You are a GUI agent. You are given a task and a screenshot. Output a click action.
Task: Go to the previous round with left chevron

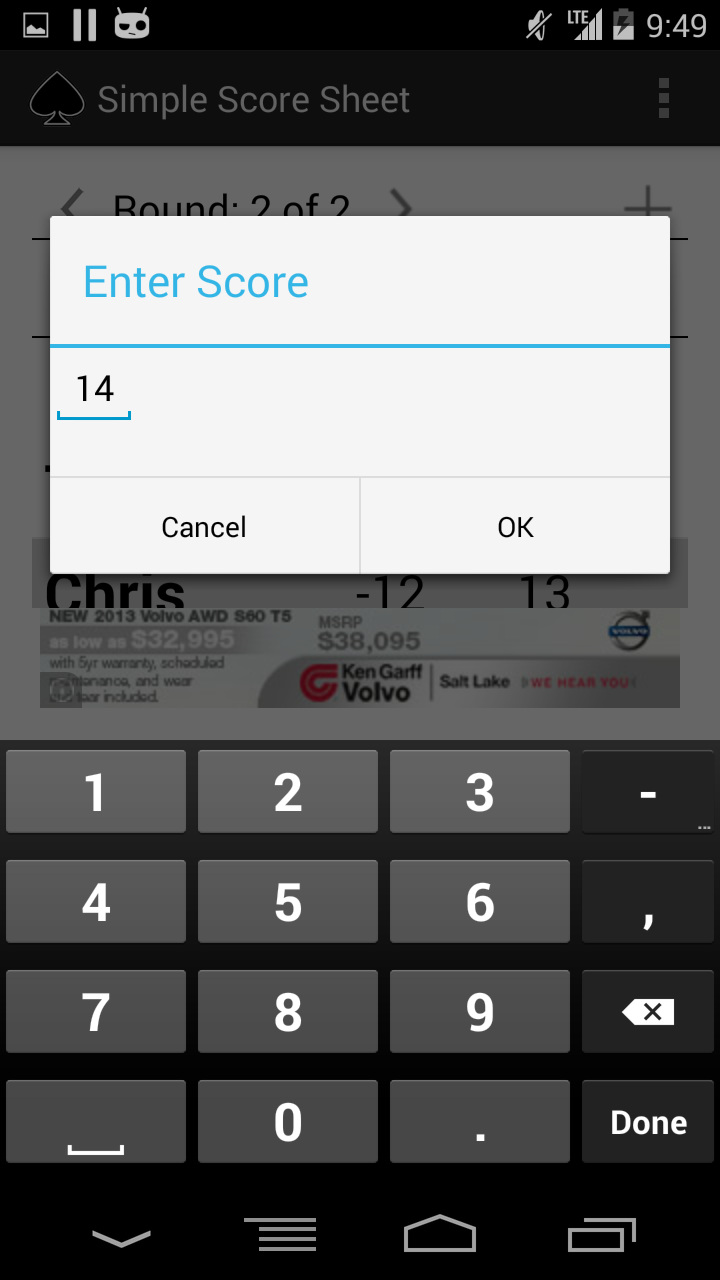point(70,205)
